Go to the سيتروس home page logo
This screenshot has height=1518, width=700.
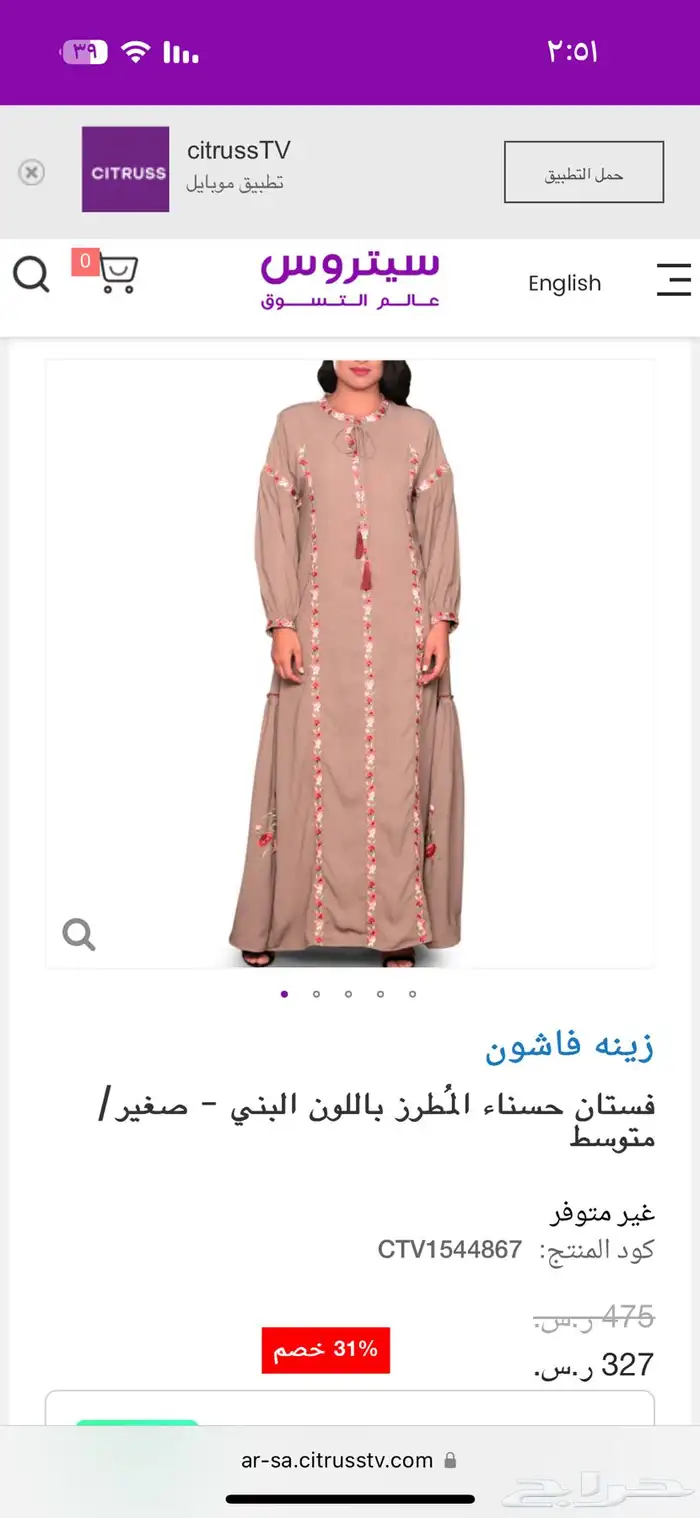point(349,279)
